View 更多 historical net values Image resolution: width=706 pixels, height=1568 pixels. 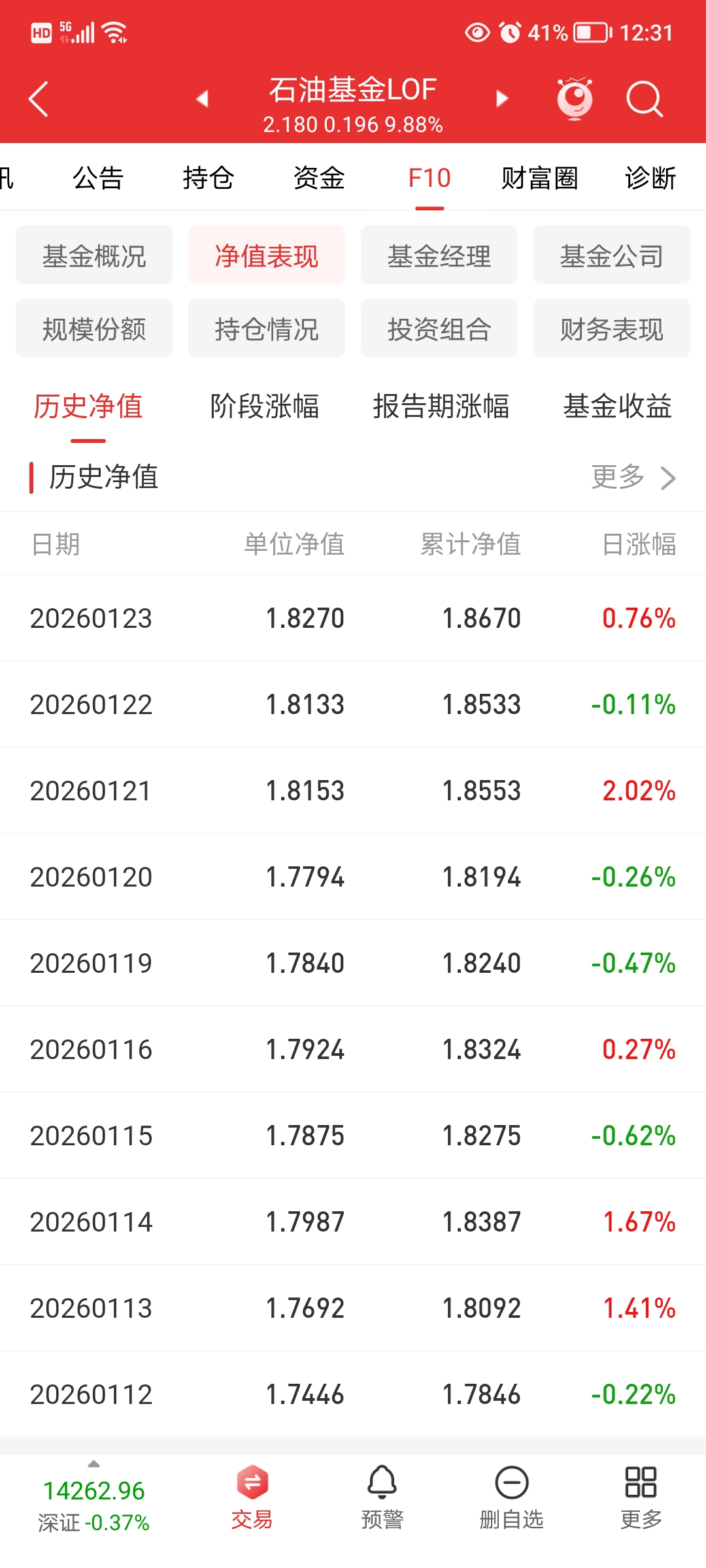pos(633,478)
